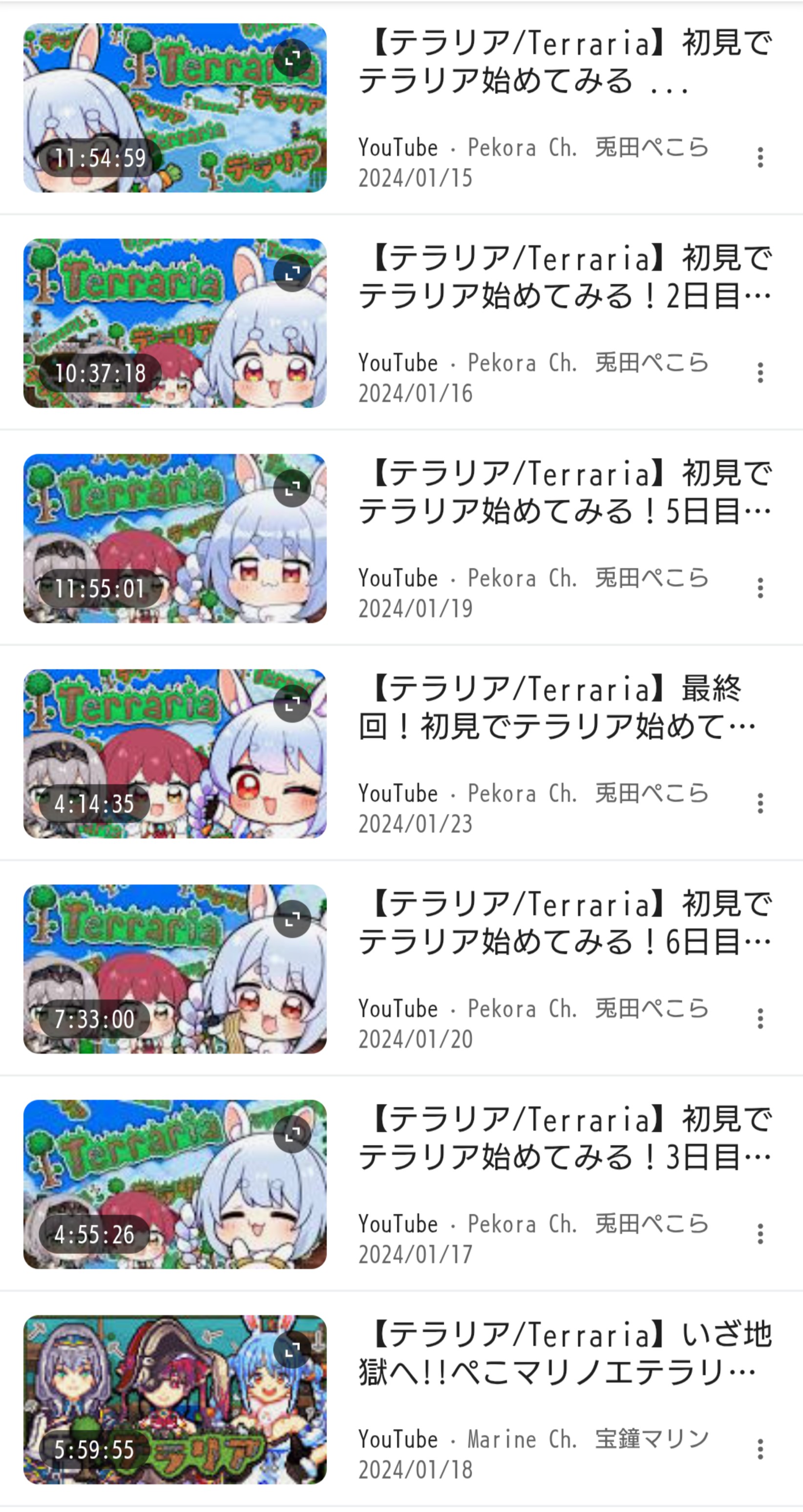This screenshot has width=803, height=1512.
Task: Open the 11:54:59 Terraria video from 2024/01/15
Action: (x=174, y=108)
